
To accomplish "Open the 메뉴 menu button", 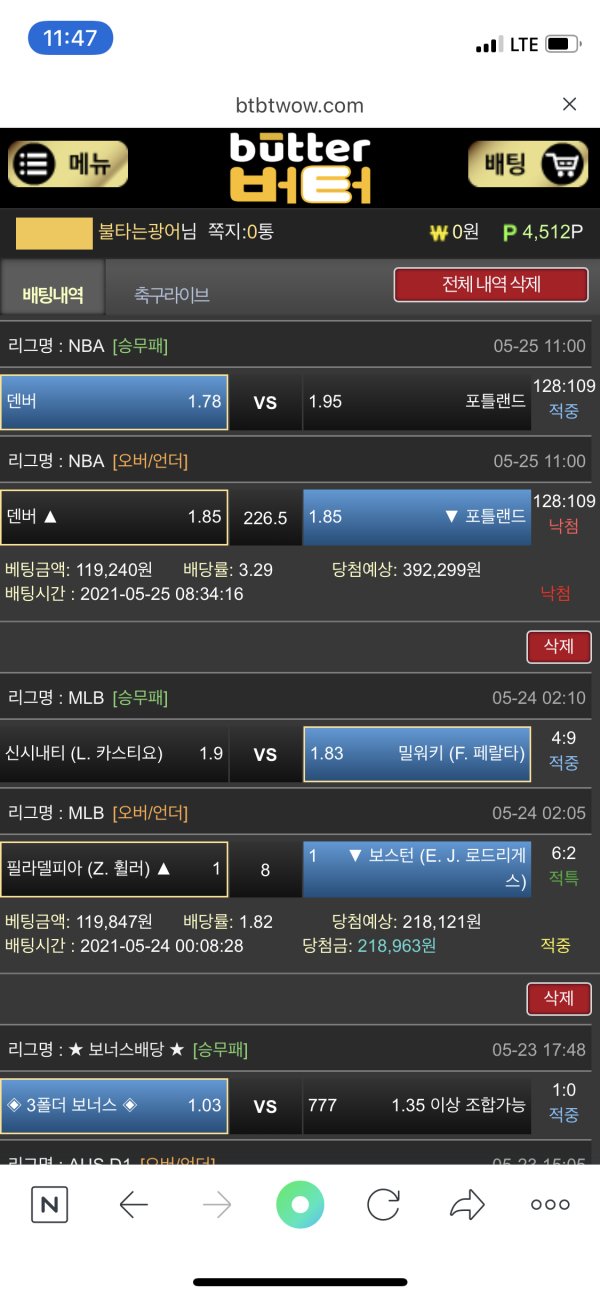I will pyautogui.click(x=68, y=164).
